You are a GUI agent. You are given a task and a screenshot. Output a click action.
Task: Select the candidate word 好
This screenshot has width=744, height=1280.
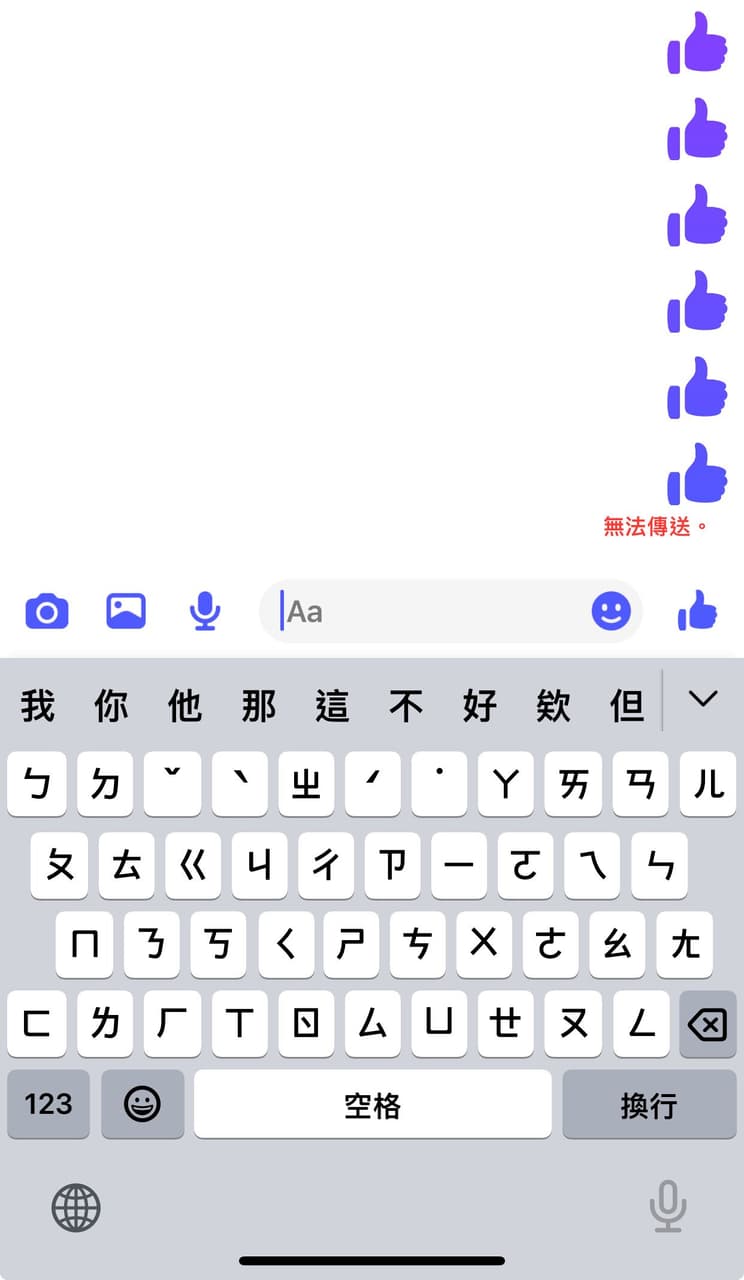click(x=481, y=705)
